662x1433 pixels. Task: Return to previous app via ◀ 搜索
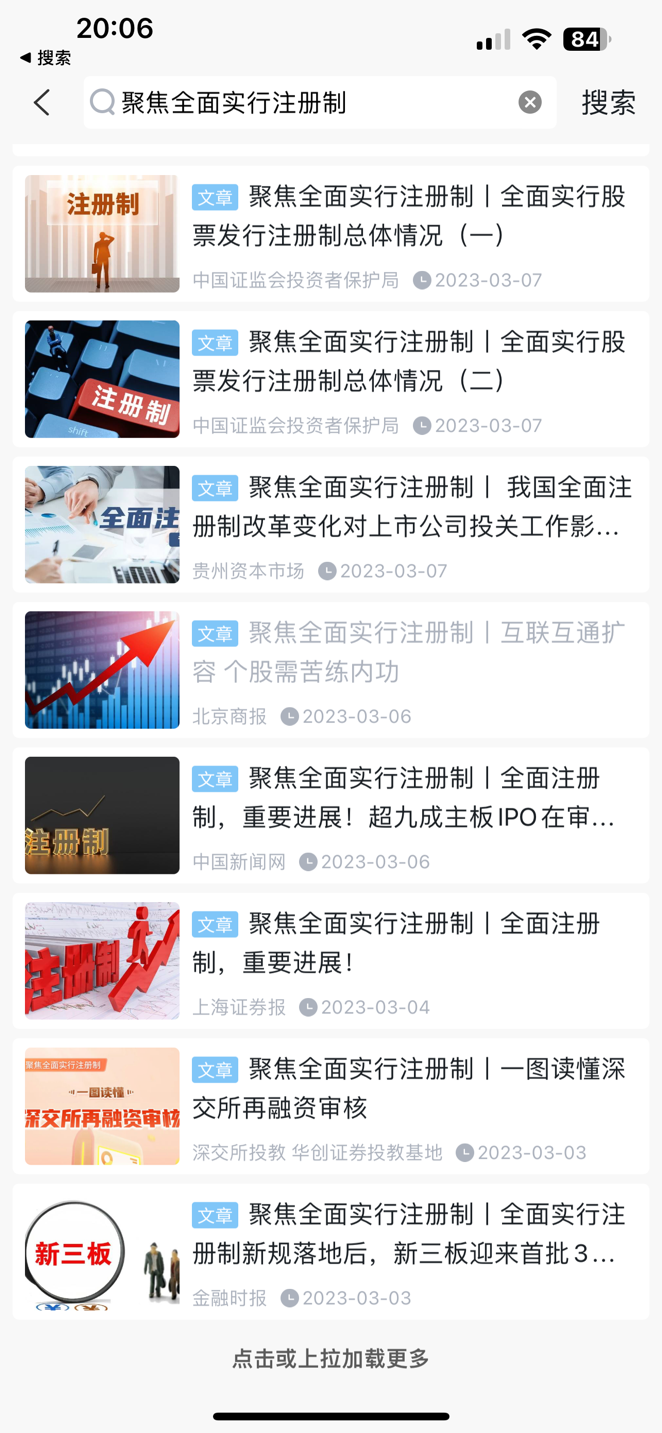[x=46, y=58]
